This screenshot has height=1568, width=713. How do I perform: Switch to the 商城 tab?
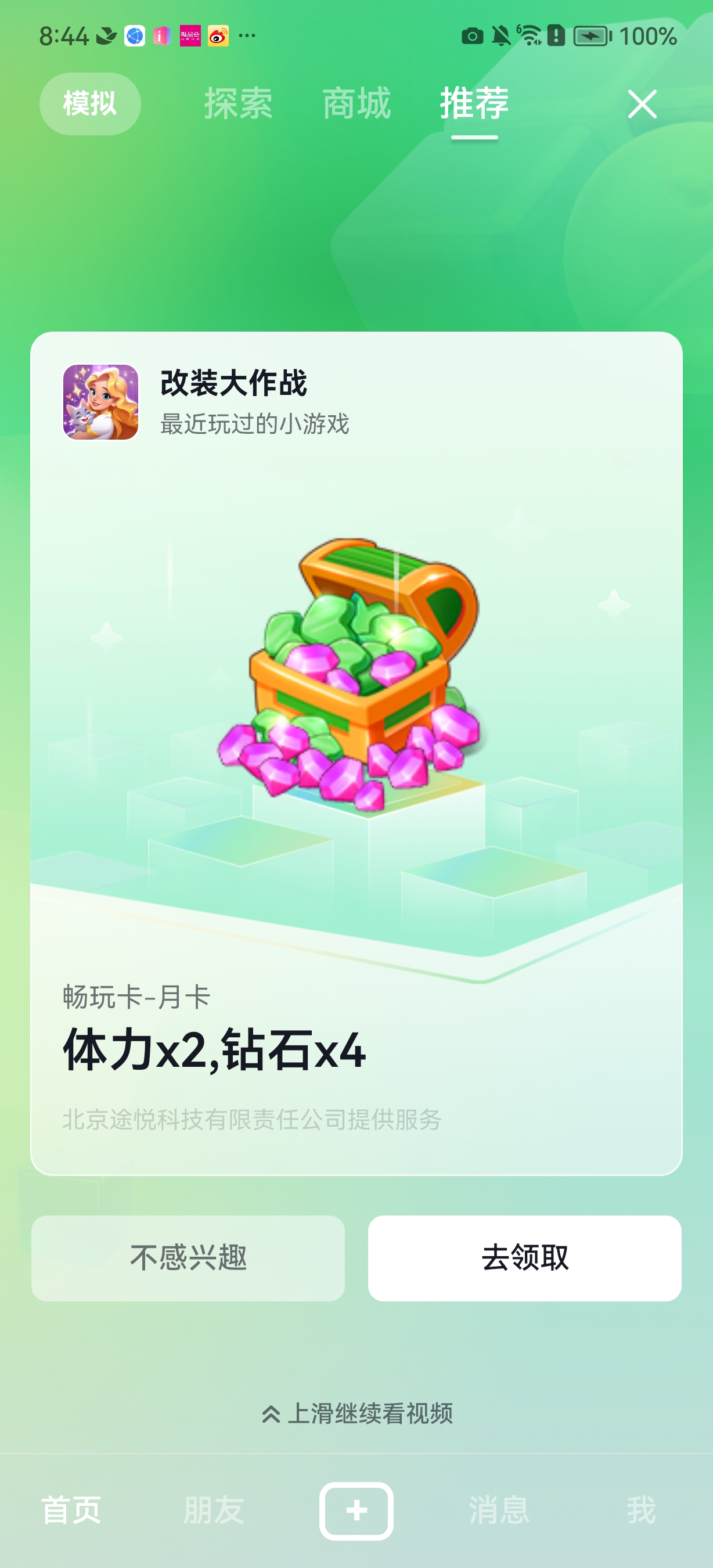[356, 103]
